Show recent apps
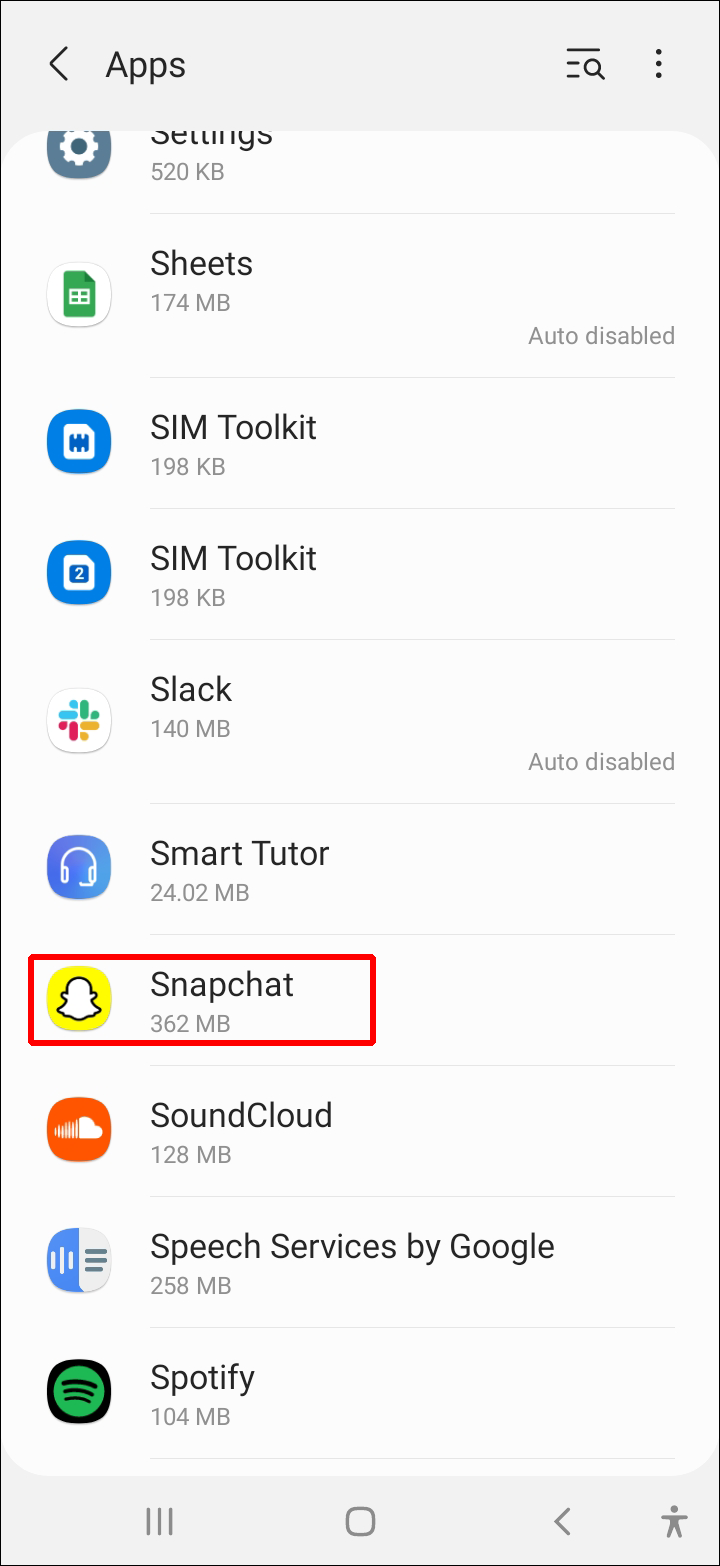 (x=159, y=1522)
